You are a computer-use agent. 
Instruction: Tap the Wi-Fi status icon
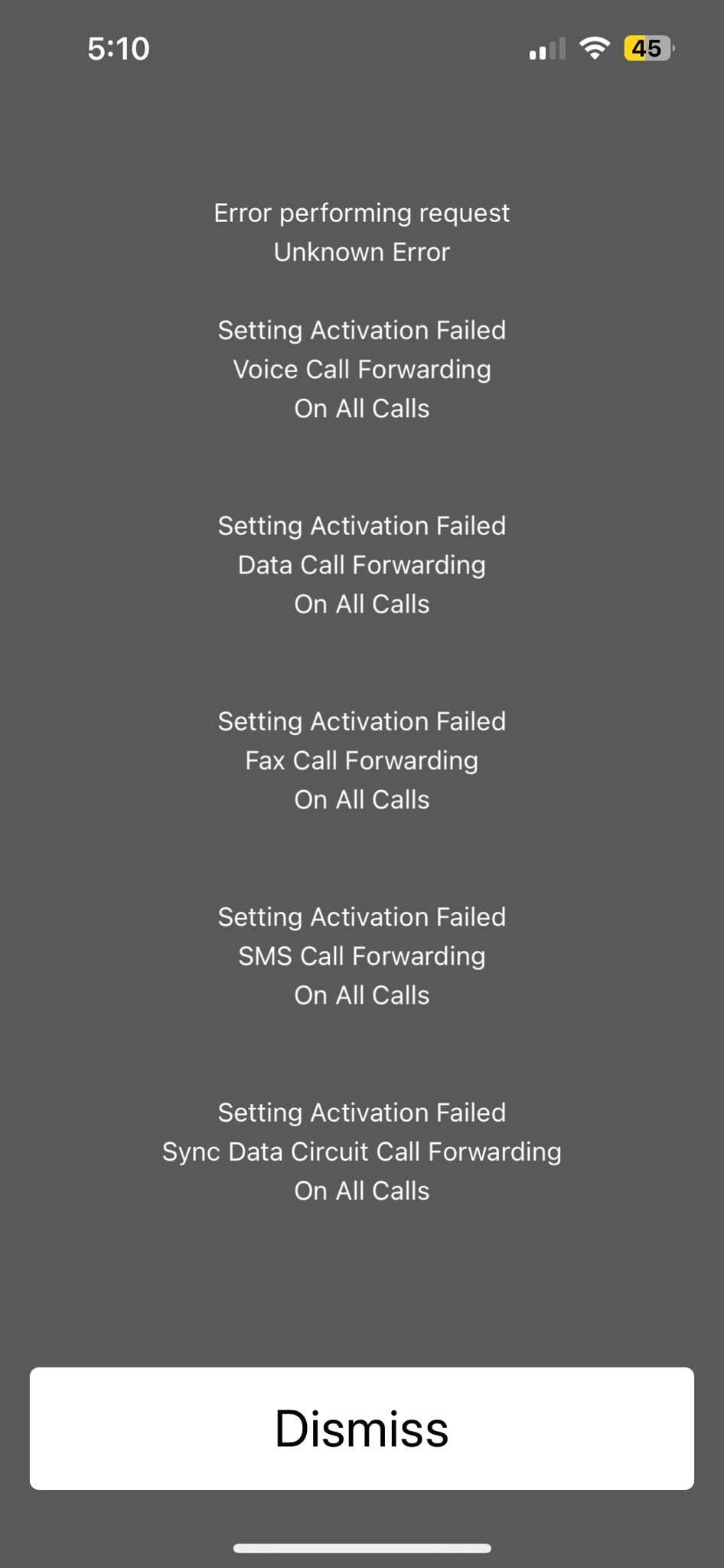coord(595,48)
